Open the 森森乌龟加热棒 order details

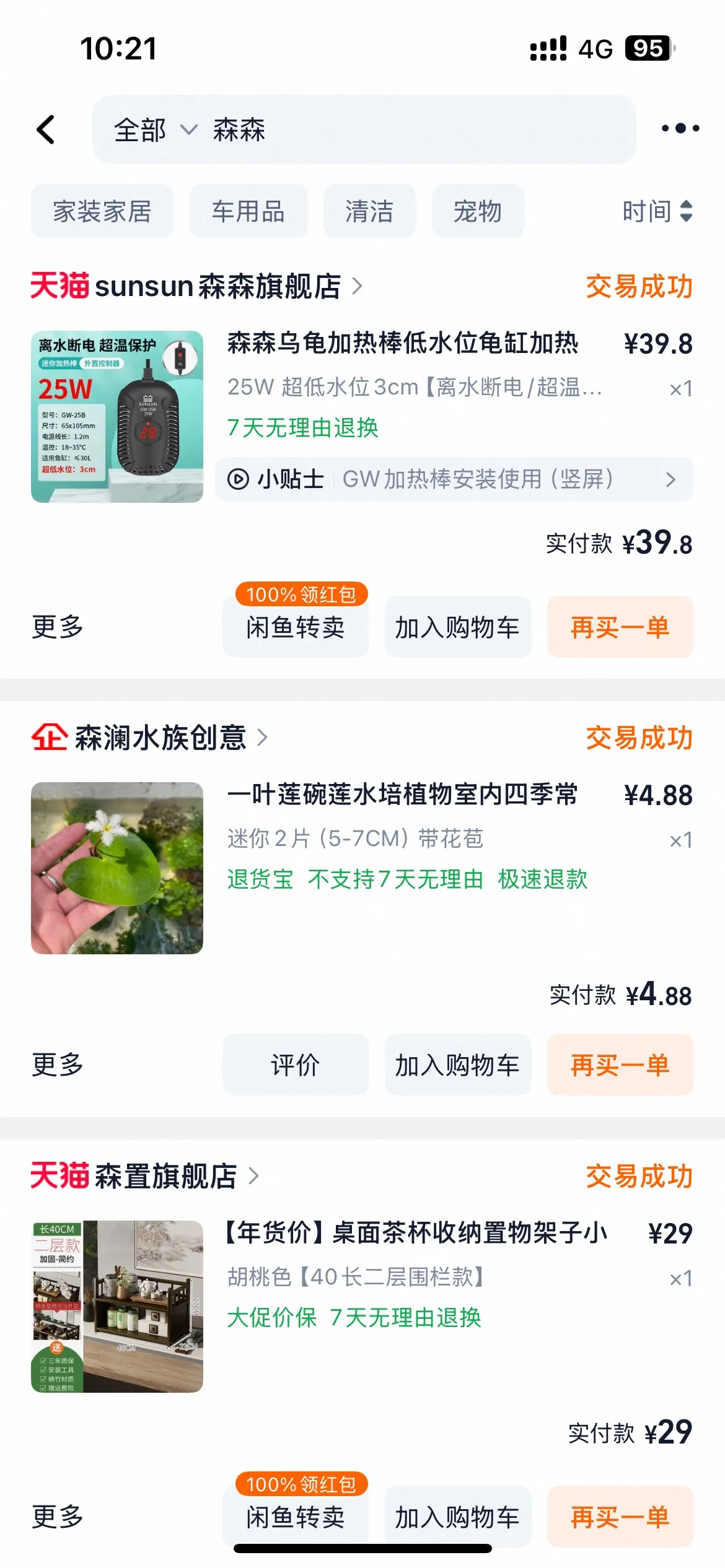point(403,344)
